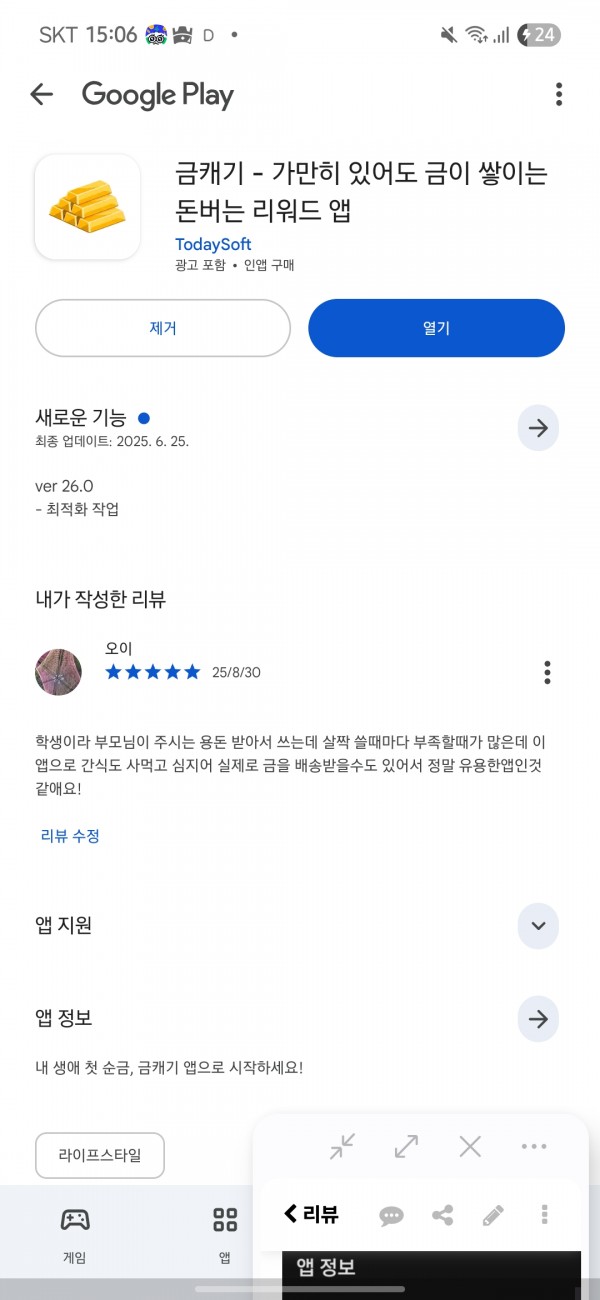This screenshot has height=1300, width=600.
Task: Minimize the floating popup window
Action: point(342,1147)
